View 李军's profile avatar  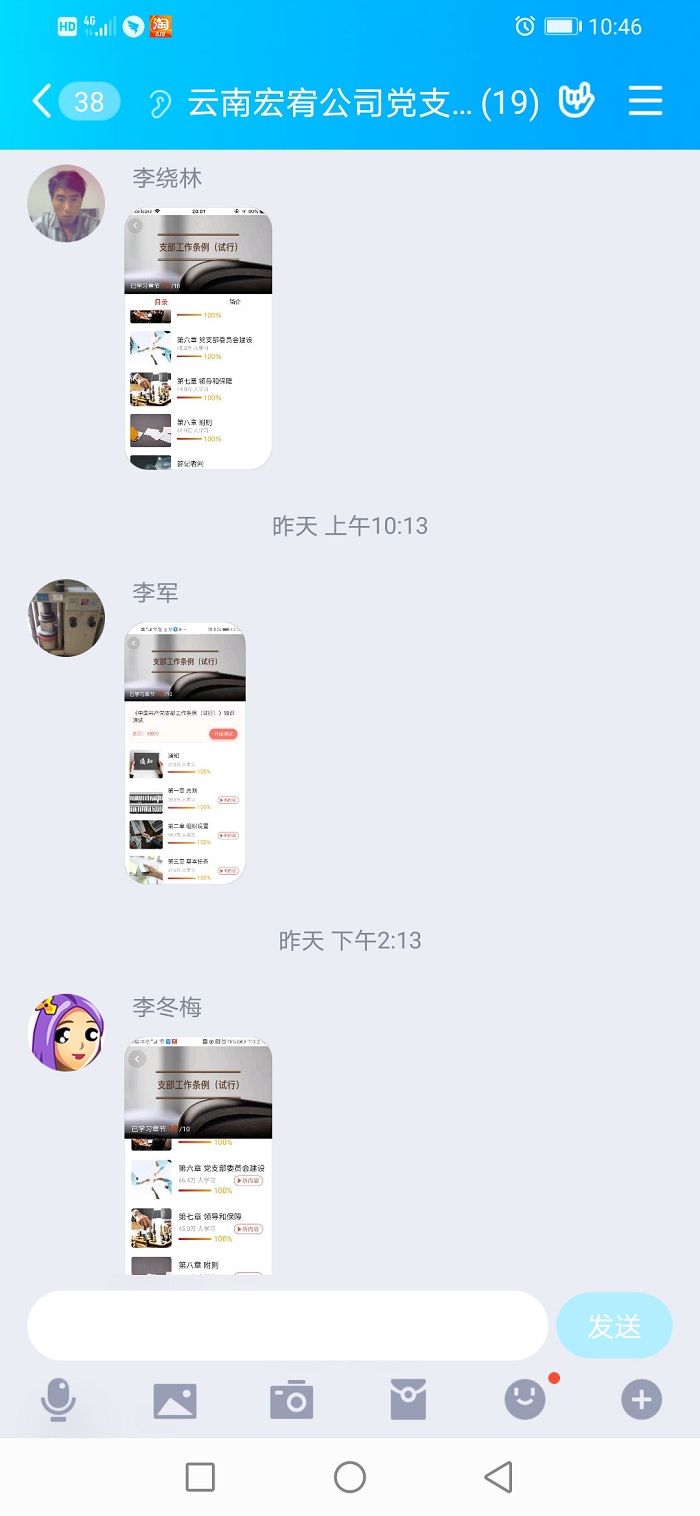click(66, 617)
